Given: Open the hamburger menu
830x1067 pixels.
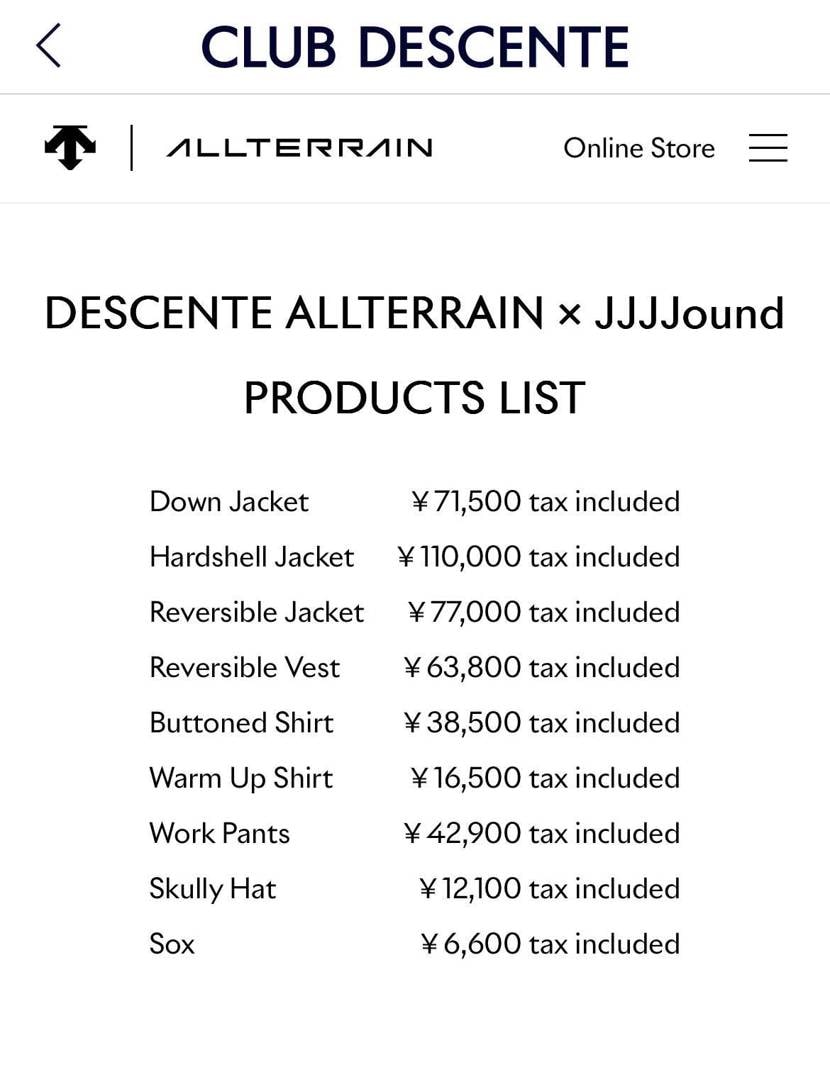Looking at the screenshot, I should tap(768, 148).
